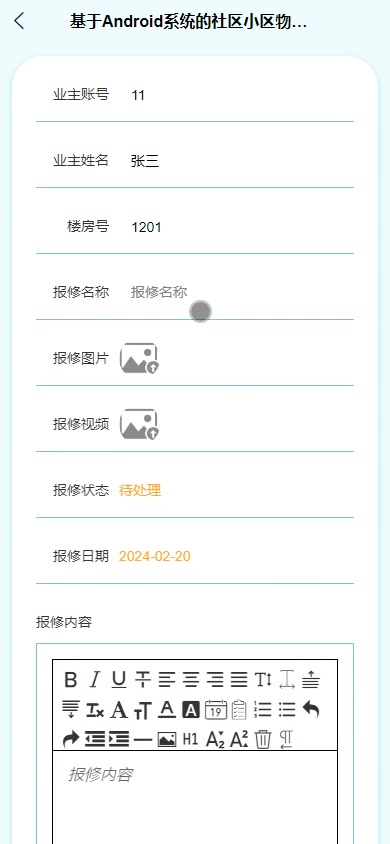Clear editor content with the trash icon
The image size is (390, 844).
point(263,740)
